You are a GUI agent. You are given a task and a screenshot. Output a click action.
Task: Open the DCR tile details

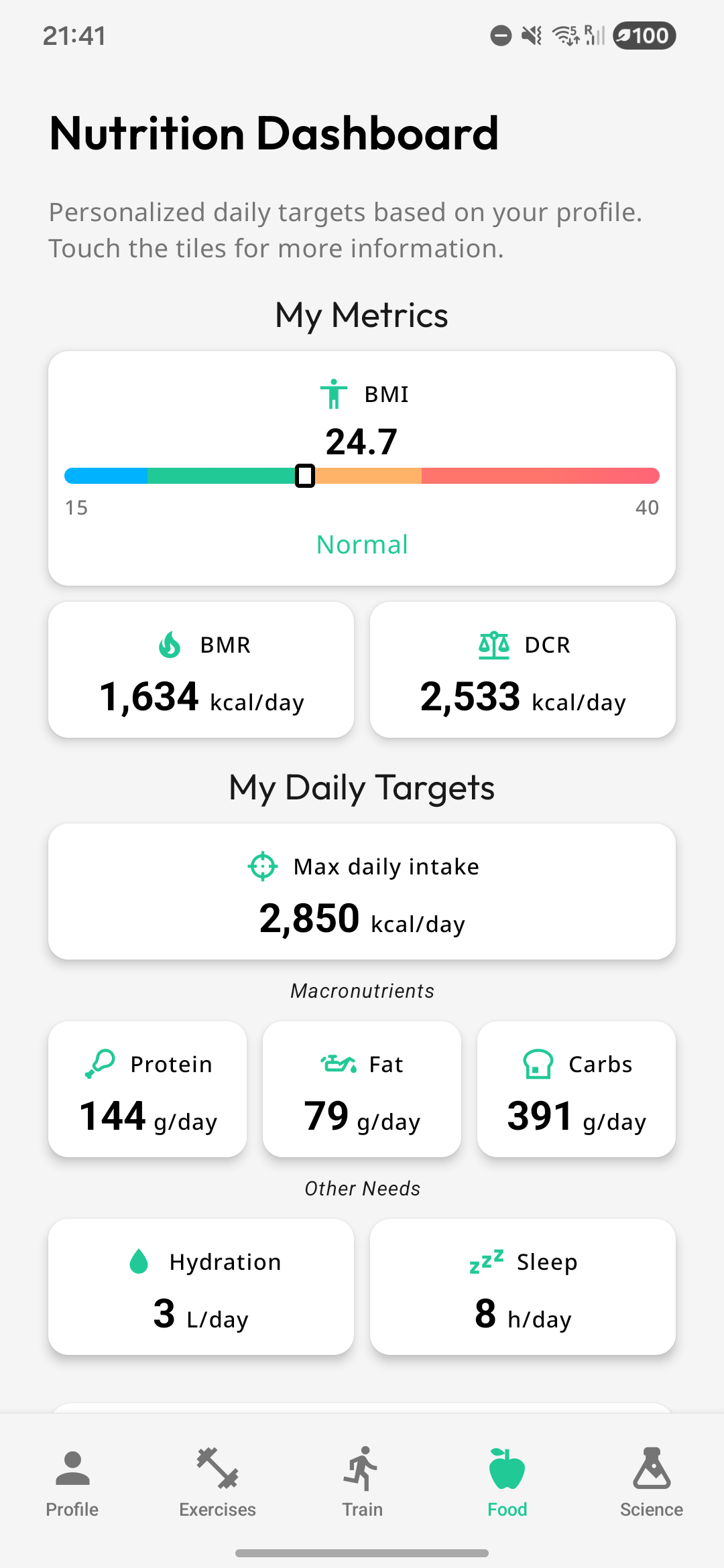click(523, 669)
